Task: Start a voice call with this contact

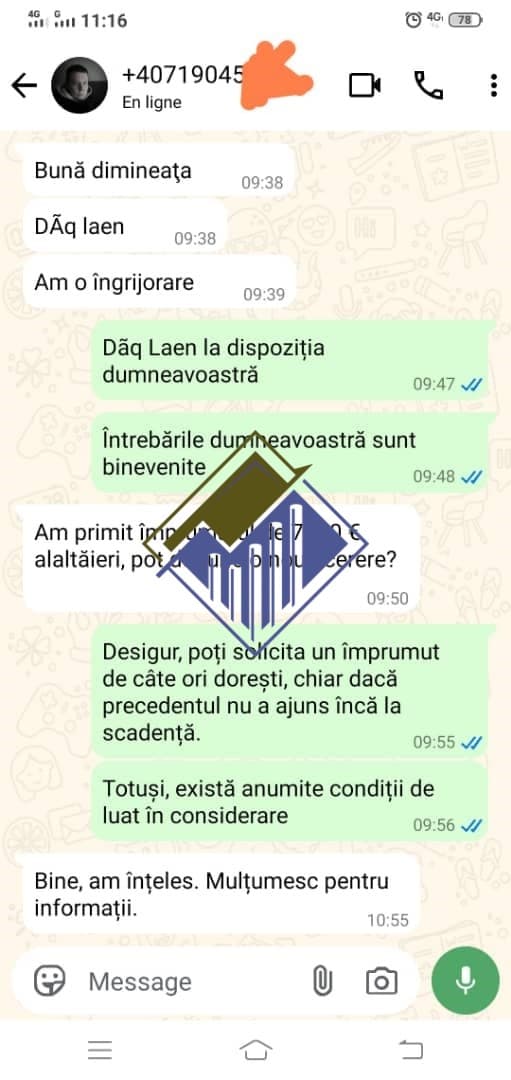Action: [x=428, y=85]
